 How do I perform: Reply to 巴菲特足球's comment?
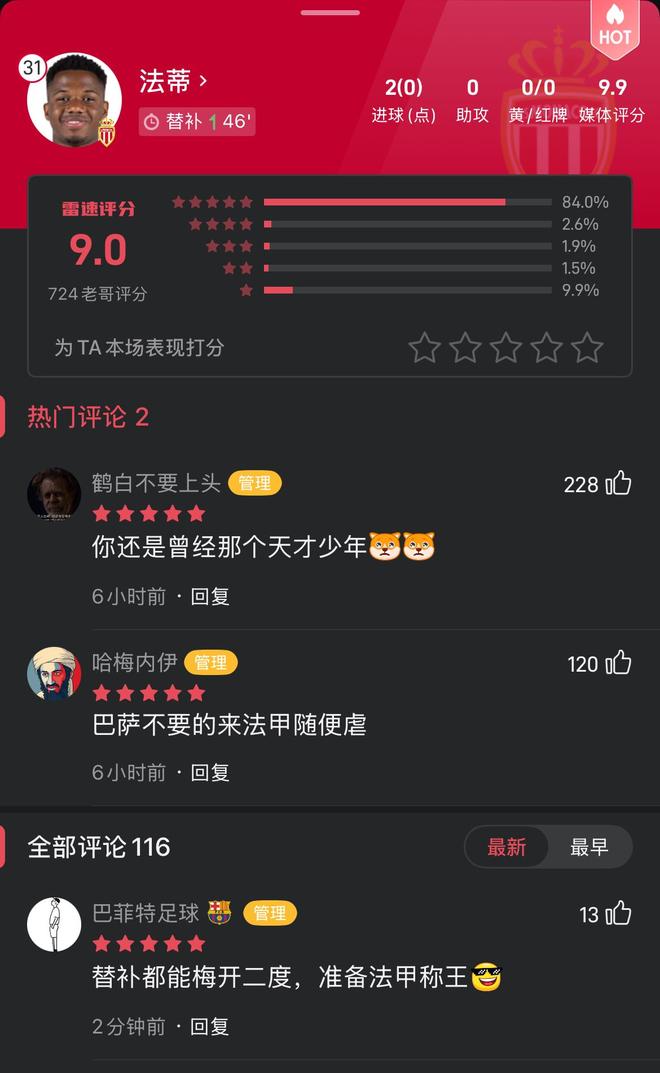(x=210, y=1026)
